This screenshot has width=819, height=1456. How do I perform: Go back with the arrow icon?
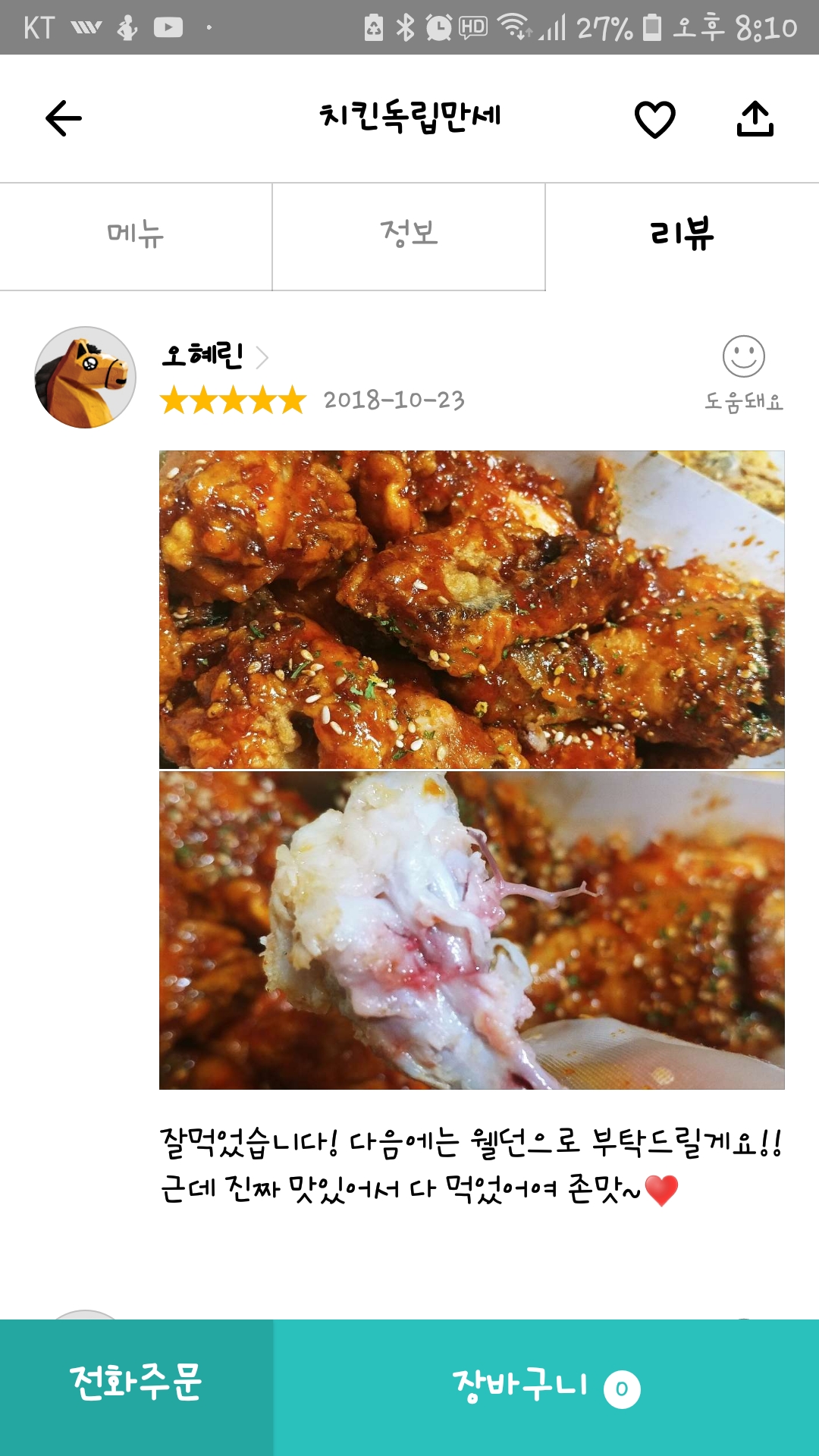point(64,118)
